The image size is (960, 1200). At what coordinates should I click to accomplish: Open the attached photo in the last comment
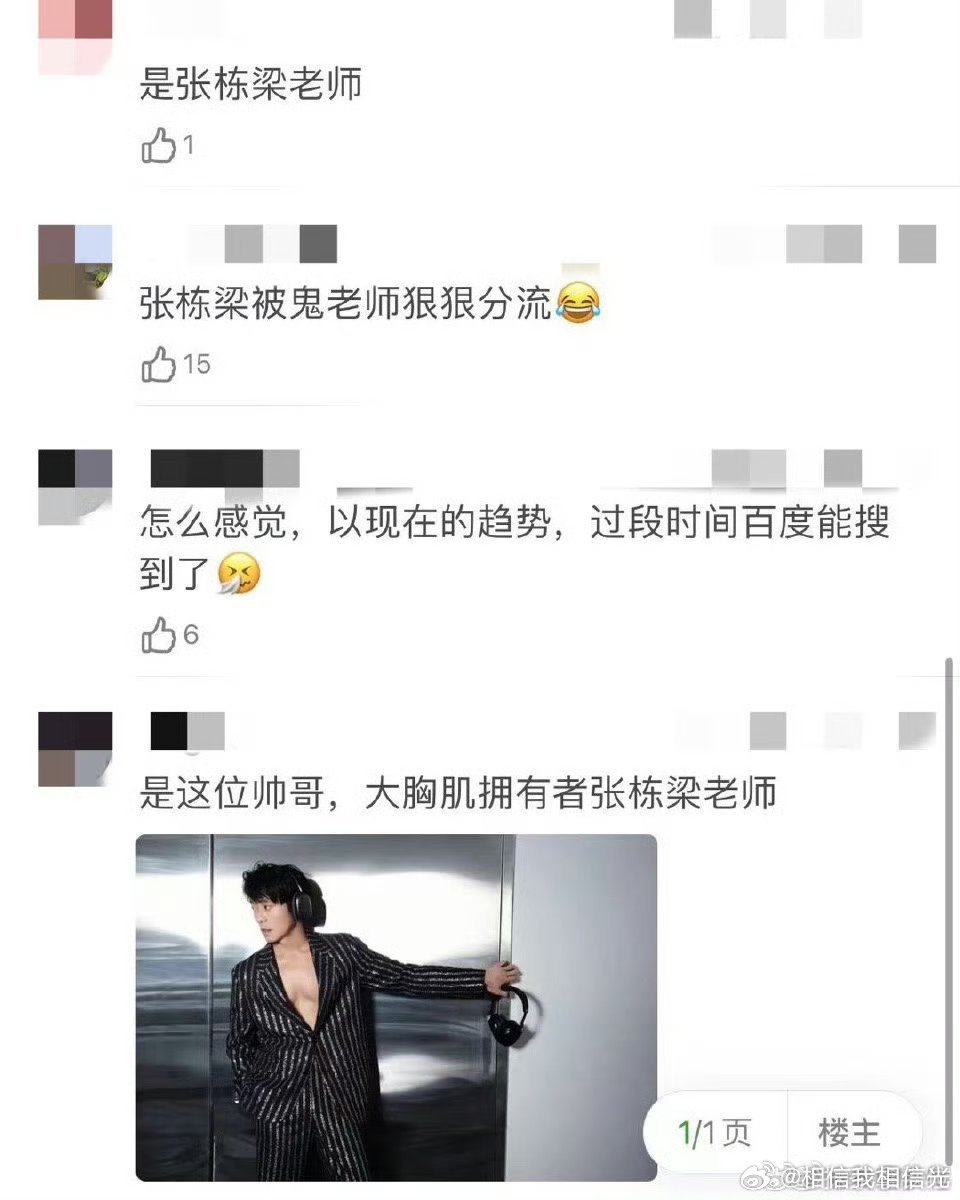pos(396,1007)
